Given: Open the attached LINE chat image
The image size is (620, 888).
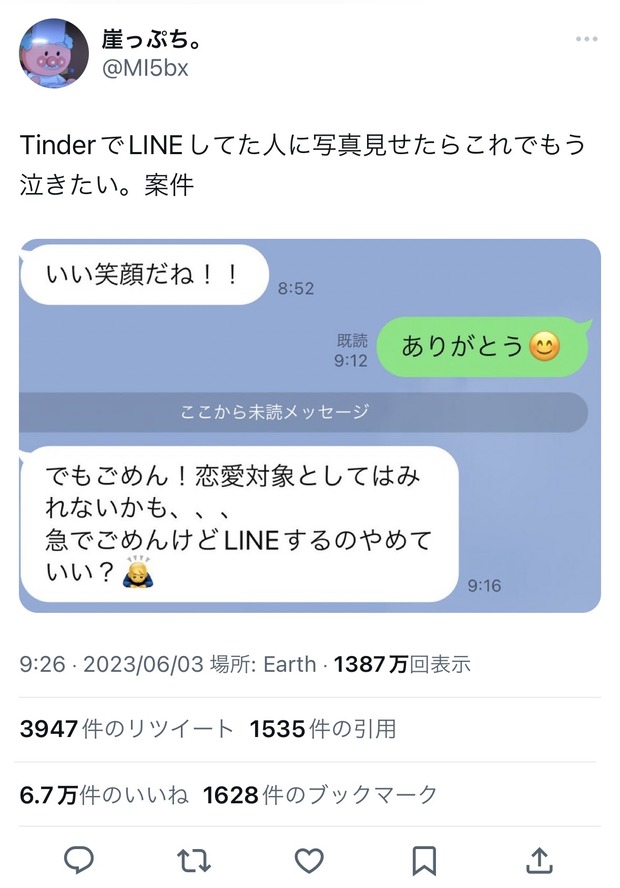Looking at the screenshot, I should pyautogui.click(x=310, y=425).
